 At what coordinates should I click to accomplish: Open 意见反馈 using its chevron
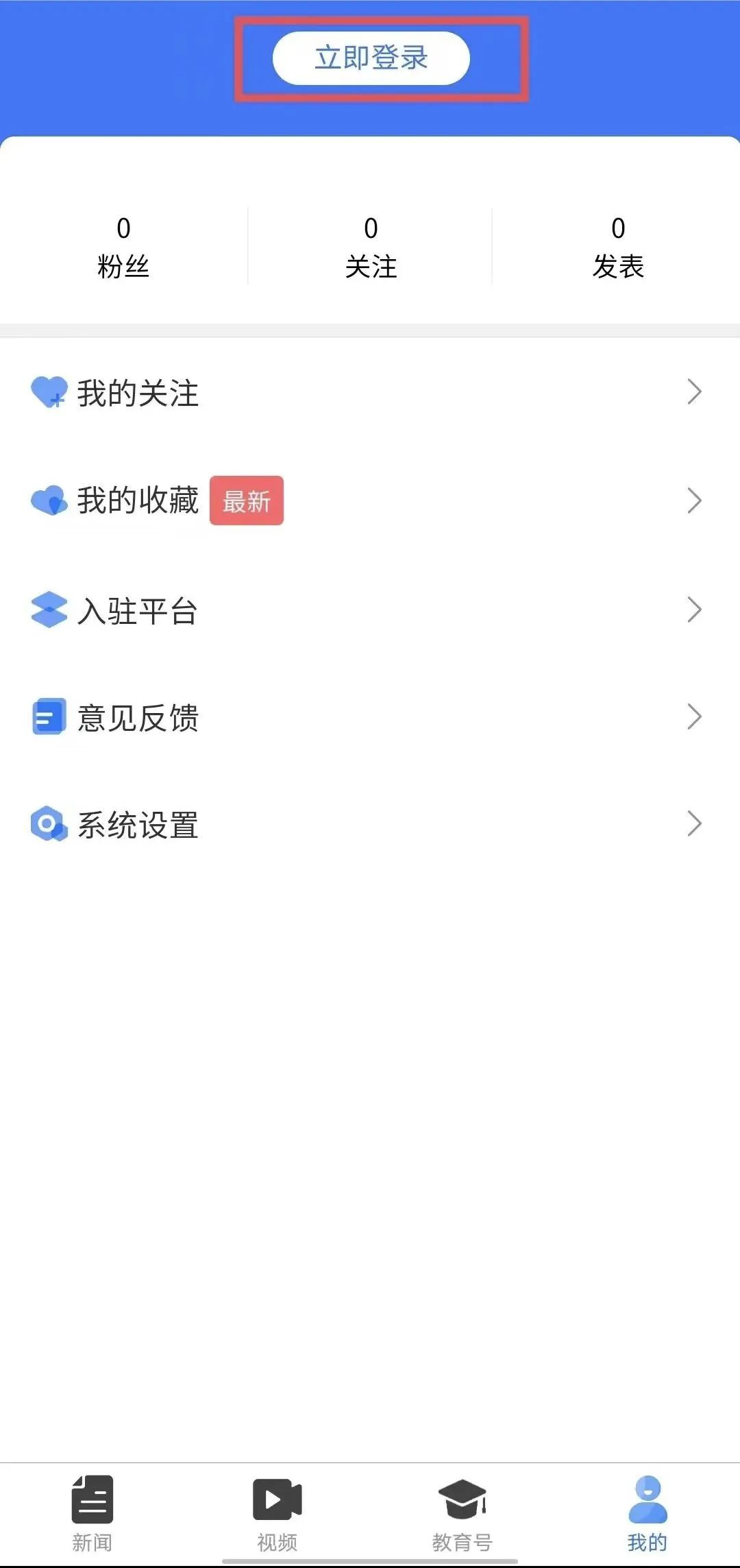[694, 716]
